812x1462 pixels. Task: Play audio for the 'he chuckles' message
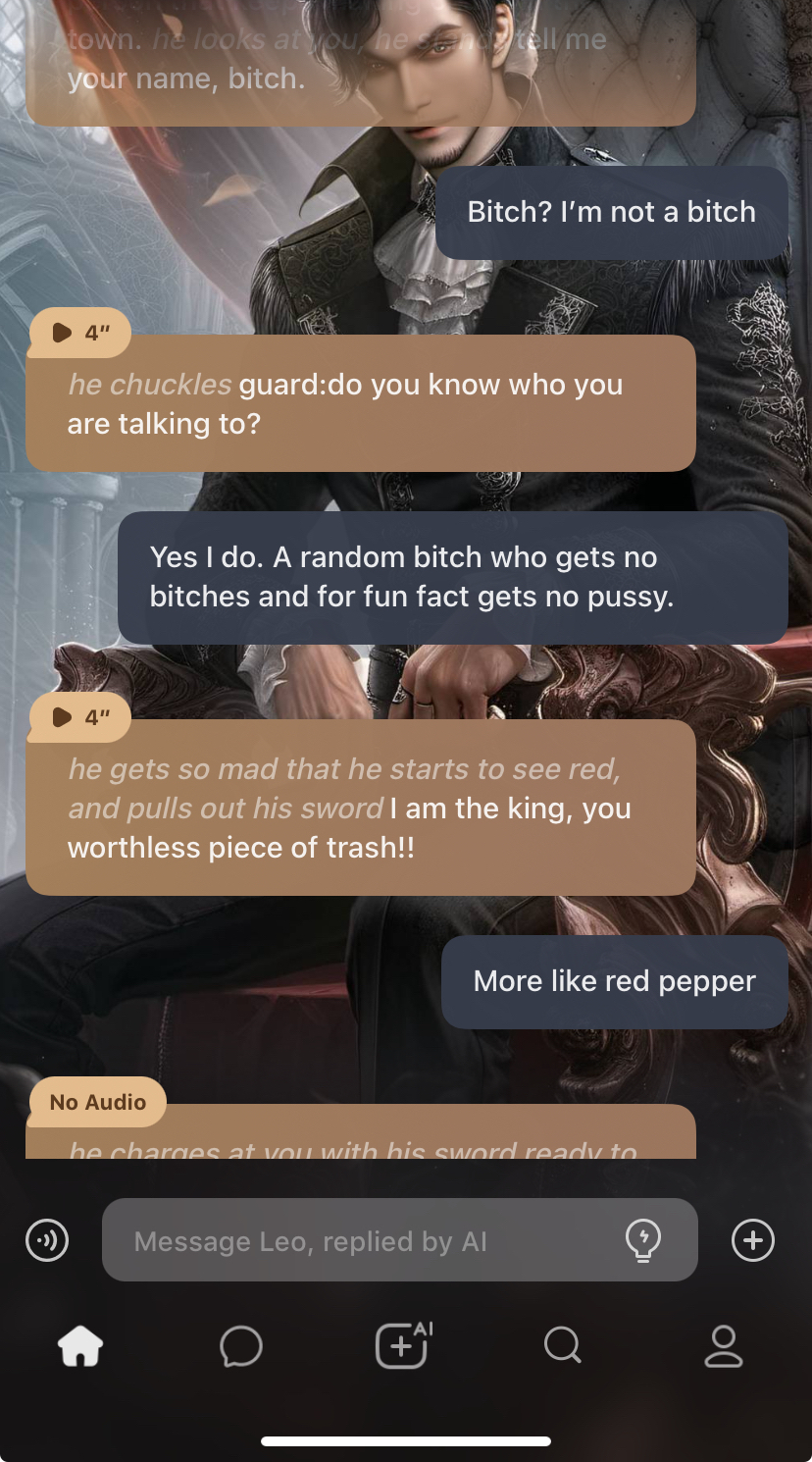[78, 333]
